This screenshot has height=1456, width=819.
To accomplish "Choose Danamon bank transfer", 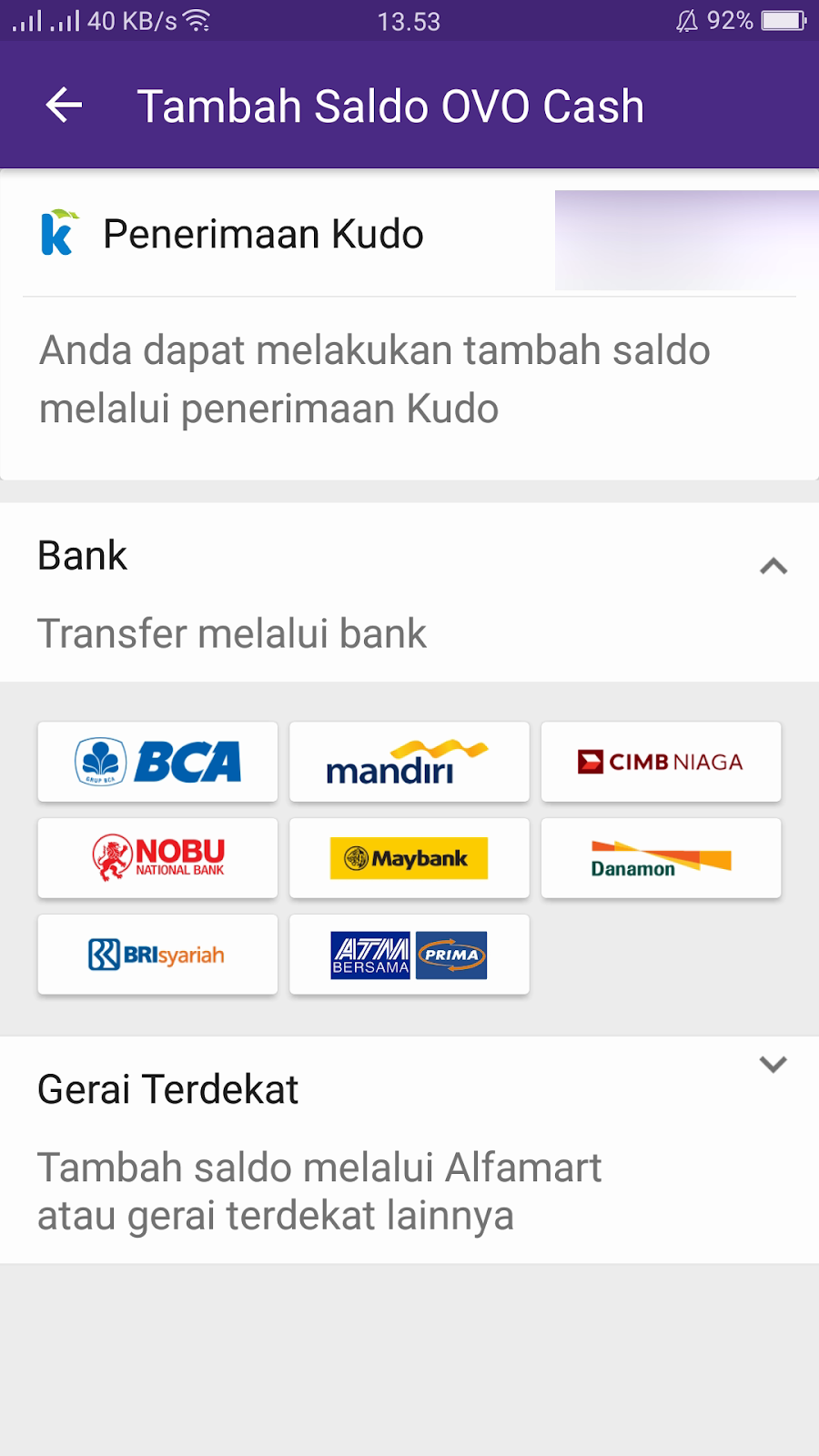I will (661, 858).
